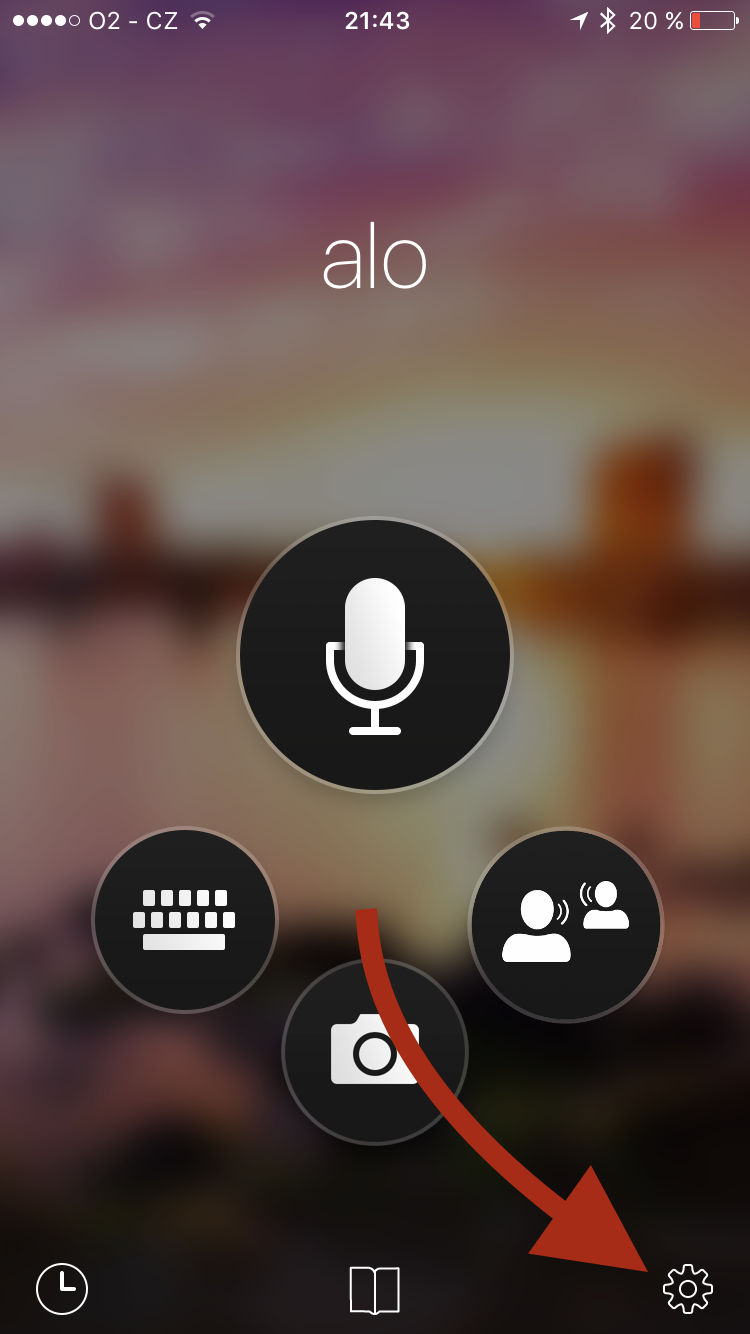Start a two-person conversation translation
Screen dimensions: 750x1334
click(566, 924)
